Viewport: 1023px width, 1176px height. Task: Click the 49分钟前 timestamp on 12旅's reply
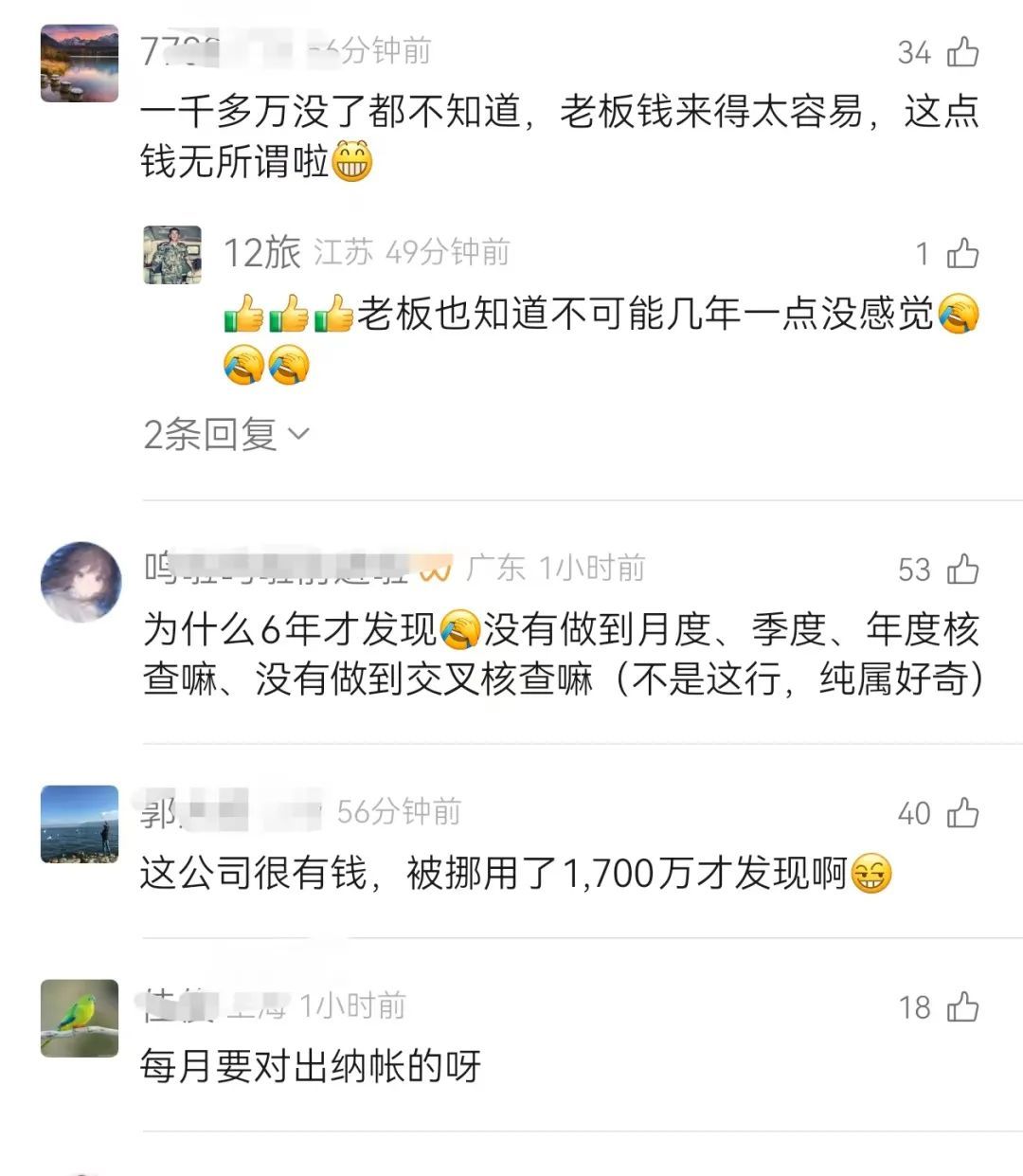445,252
